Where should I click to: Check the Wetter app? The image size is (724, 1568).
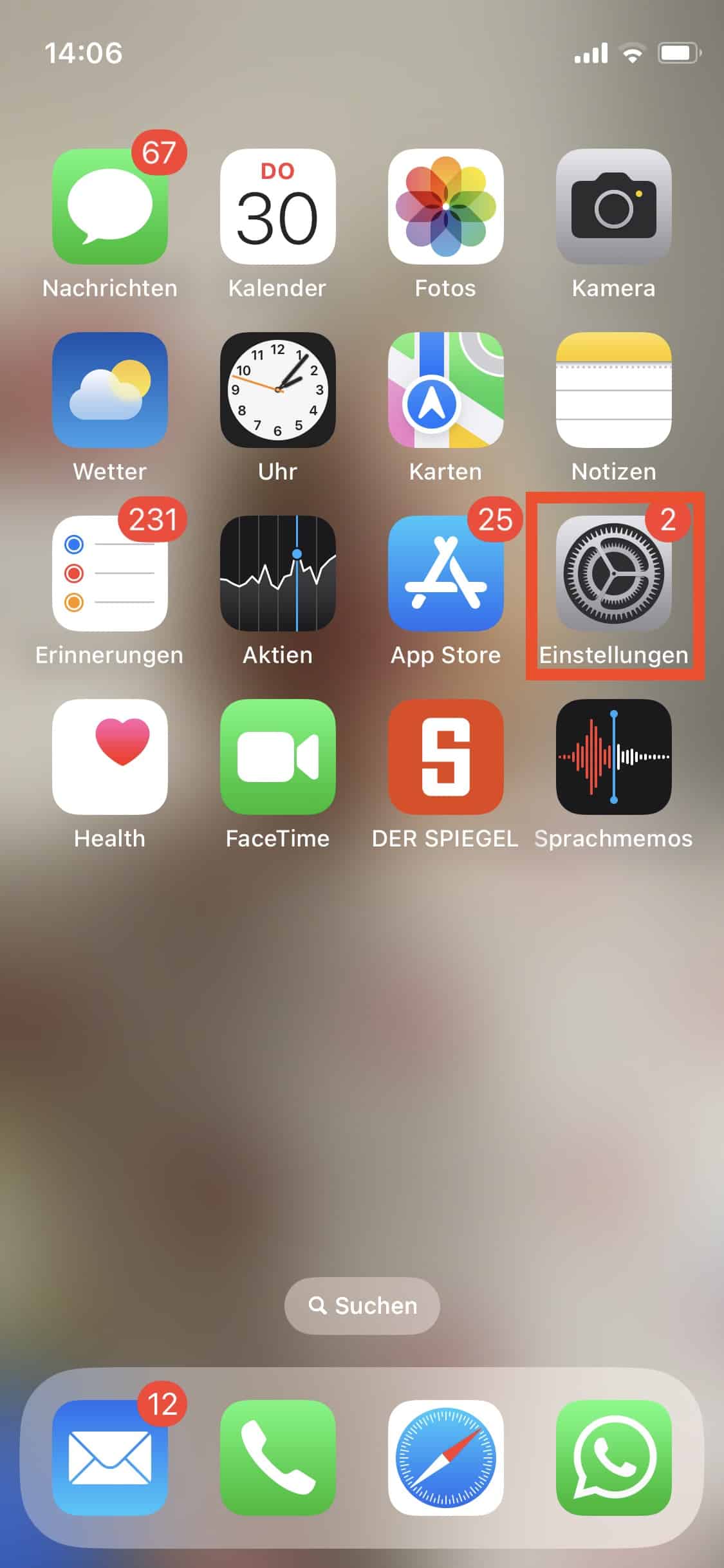110,390
